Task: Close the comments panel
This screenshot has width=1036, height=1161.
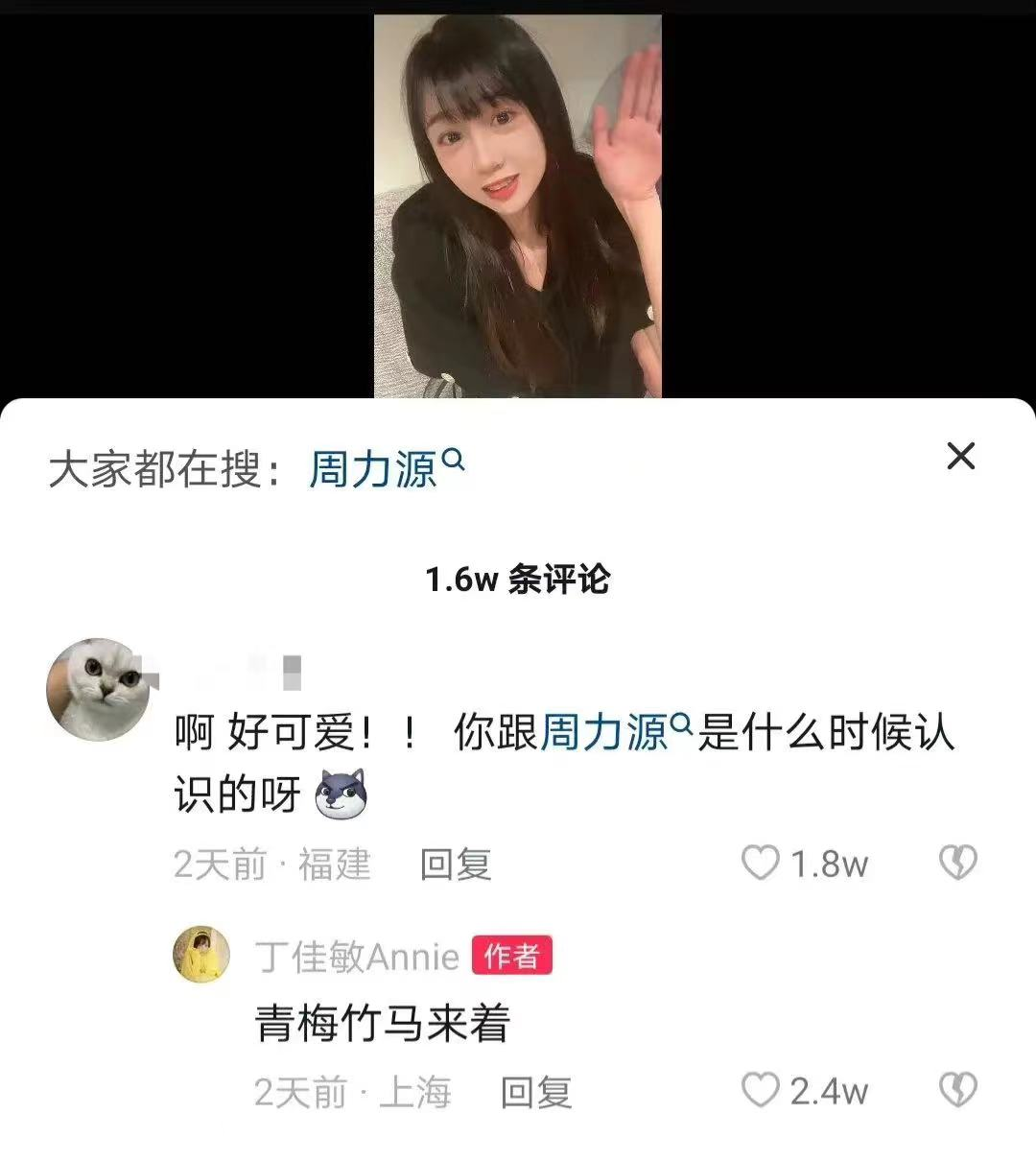Action: (960, 456)
